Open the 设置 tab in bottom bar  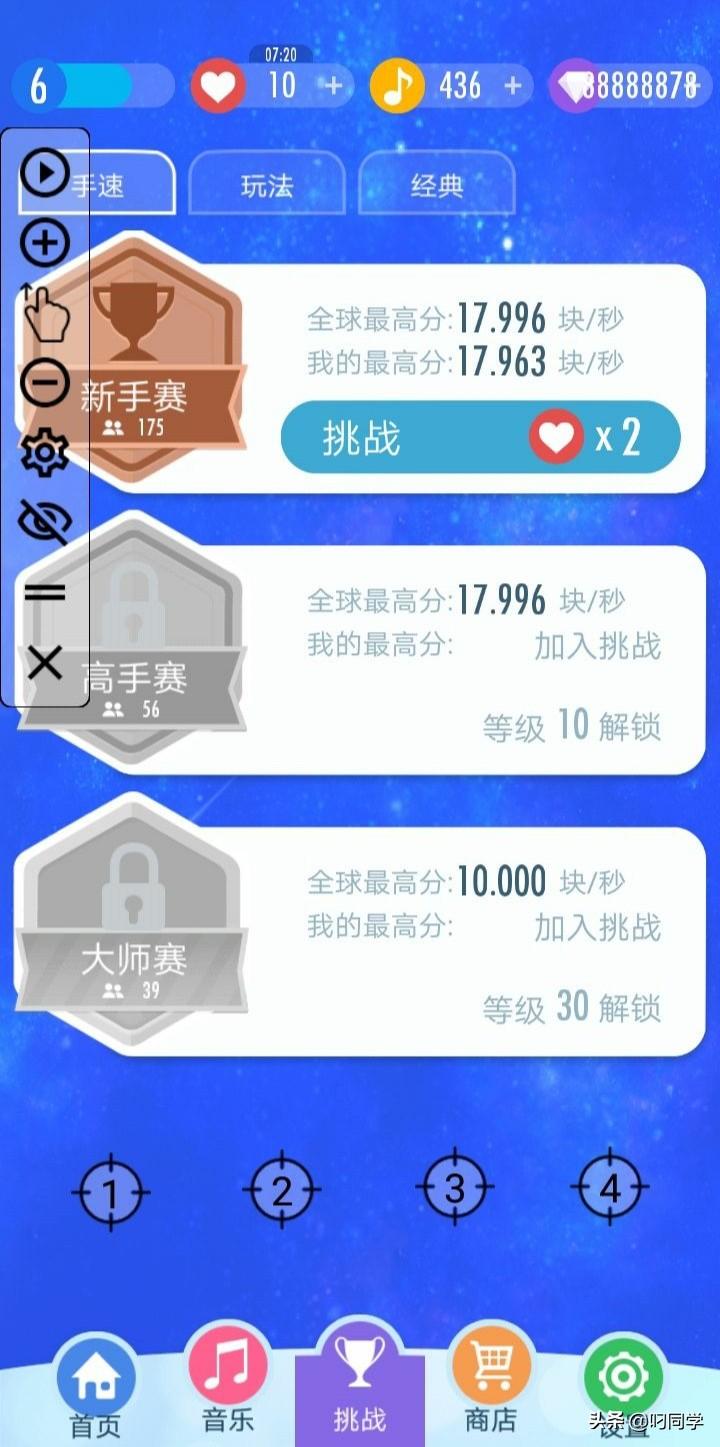[x=623, y=1390]
